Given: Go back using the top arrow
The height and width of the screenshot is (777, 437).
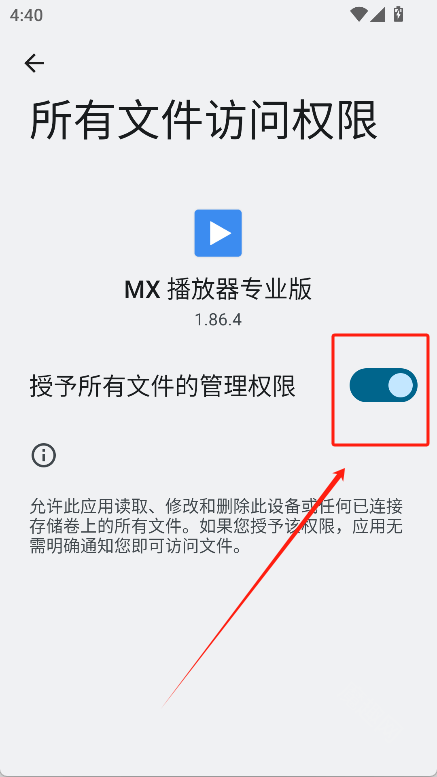Looking at the screenshot, I should pos(34,63).
